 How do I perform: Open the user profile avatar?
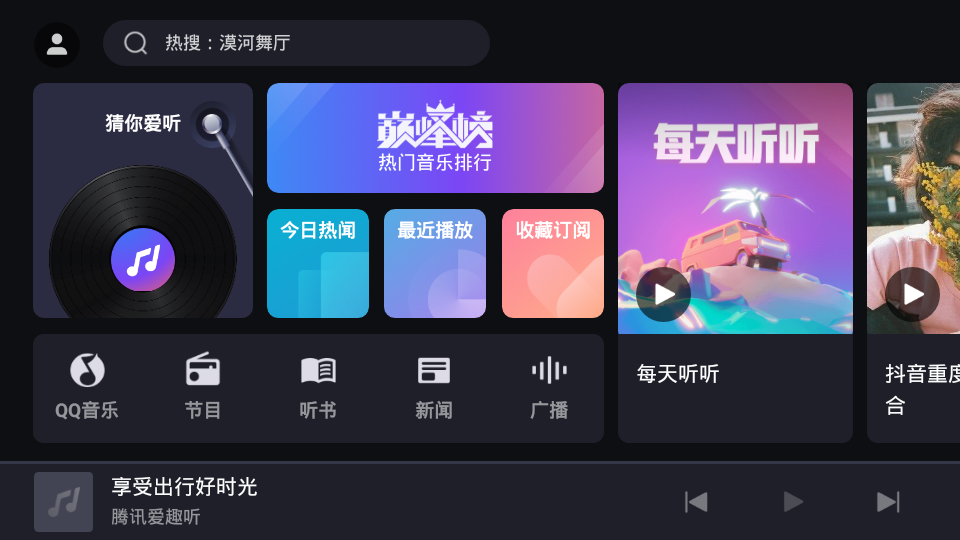57,45
